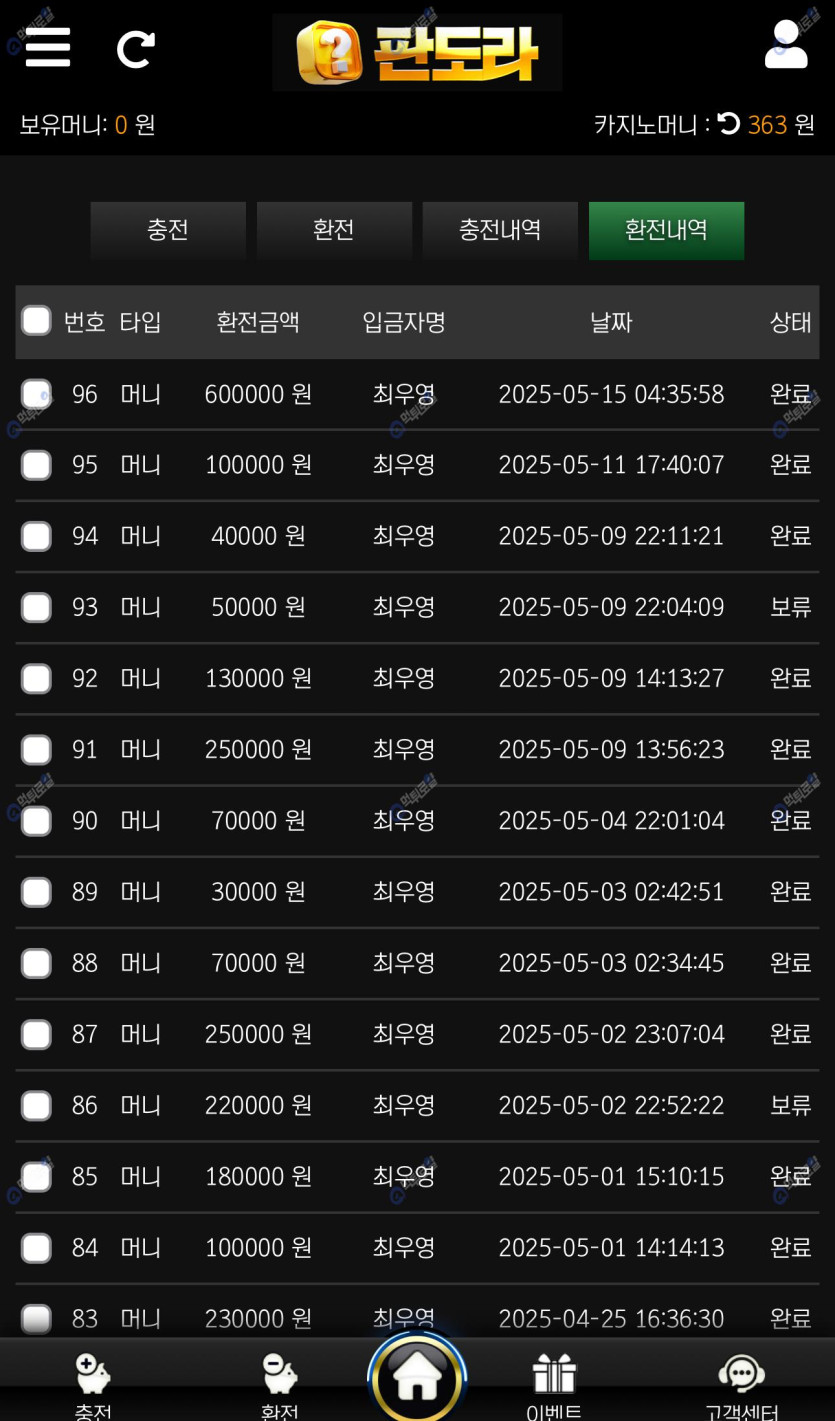Screen dimensions: 835x1421
Task: Open 고객센터 in the bottom bar
Action: coord(741,1387)
